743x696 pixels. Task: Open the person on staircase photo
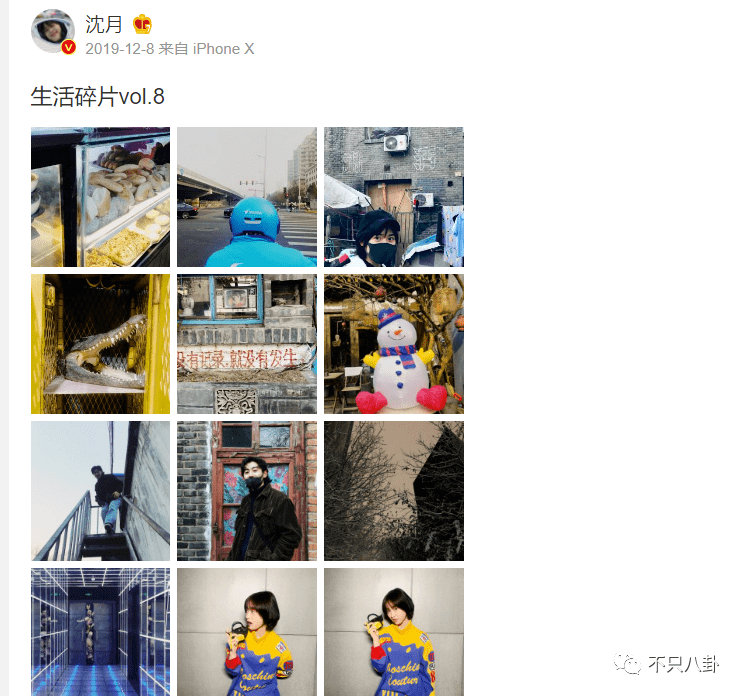(100, 491)
